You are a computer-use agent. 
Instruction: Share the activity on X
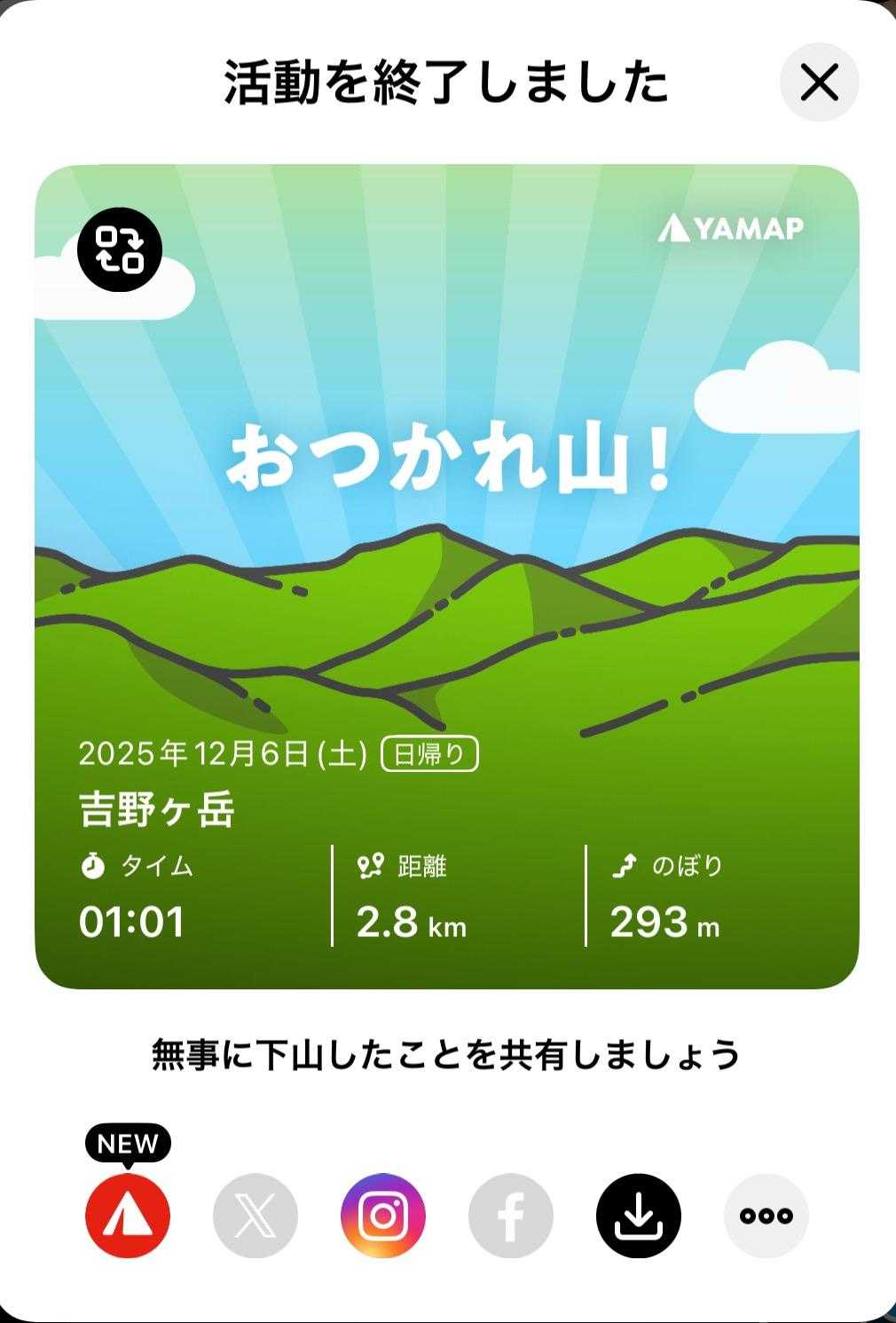pyautogui.click(x=255, y=1216)
